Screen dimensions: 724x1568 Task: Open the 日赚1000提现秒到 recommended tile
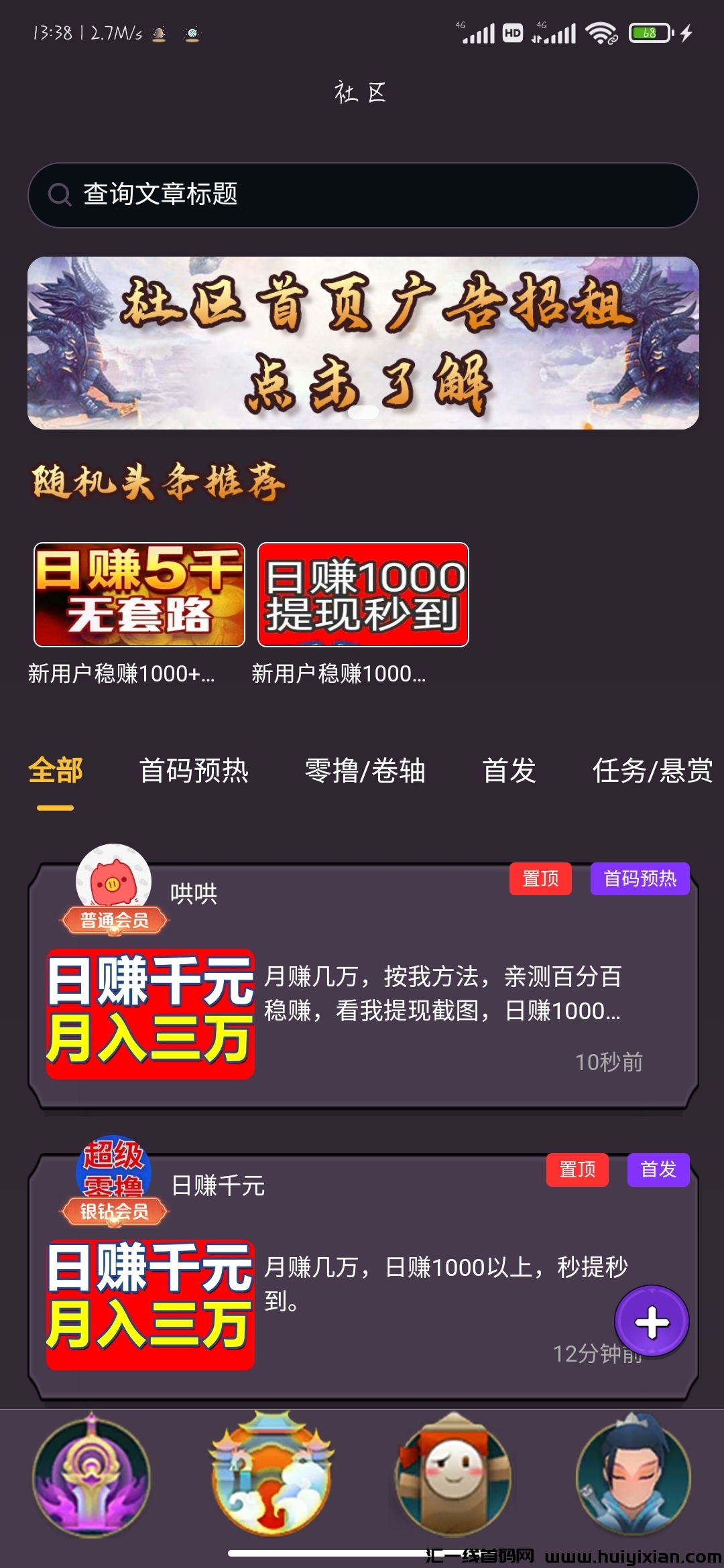coord(363,594)
